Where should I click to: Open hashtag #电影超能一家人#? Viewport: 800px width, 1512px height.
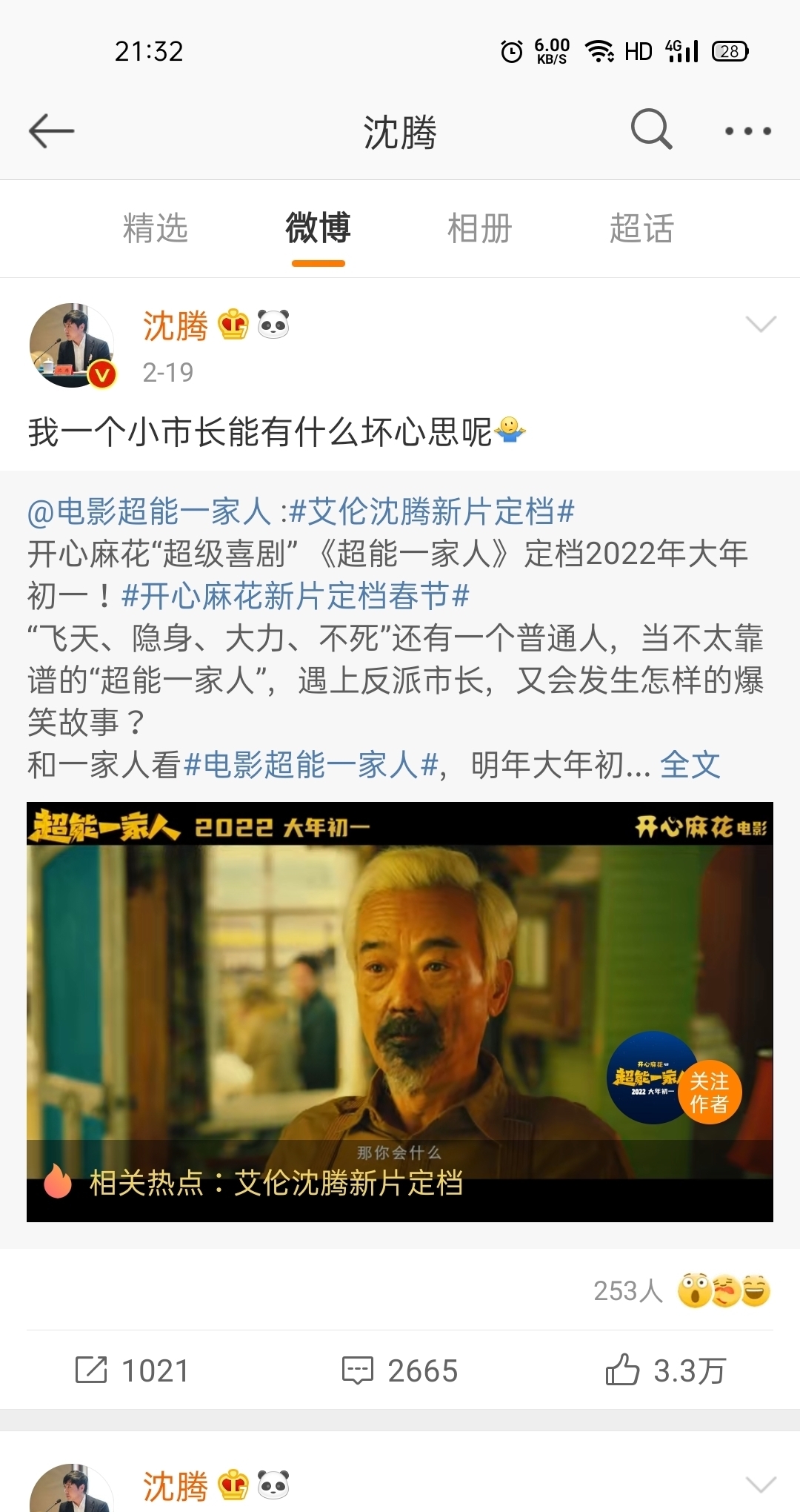(x=311, y=765)
